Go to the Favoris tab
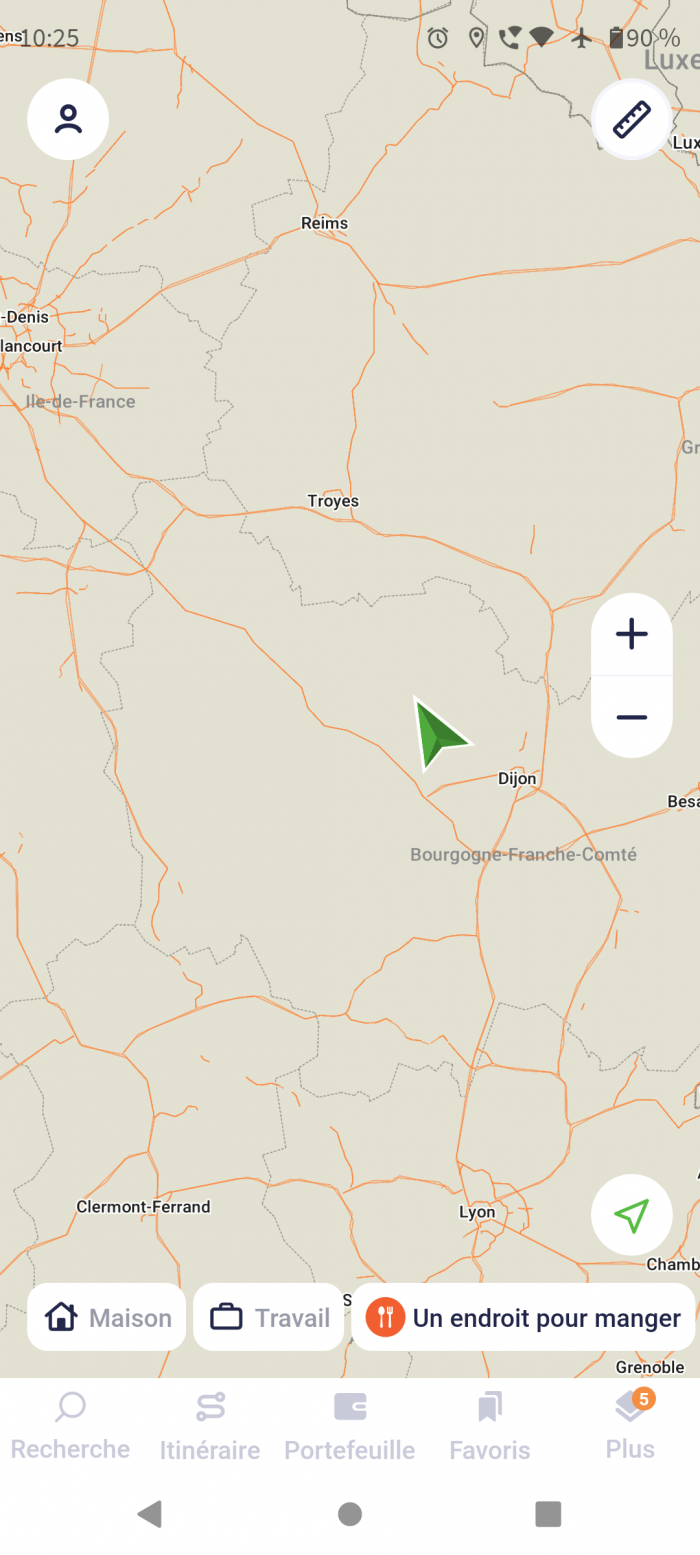Viewport: 700px width, 1555px height. coord(489,1426)
